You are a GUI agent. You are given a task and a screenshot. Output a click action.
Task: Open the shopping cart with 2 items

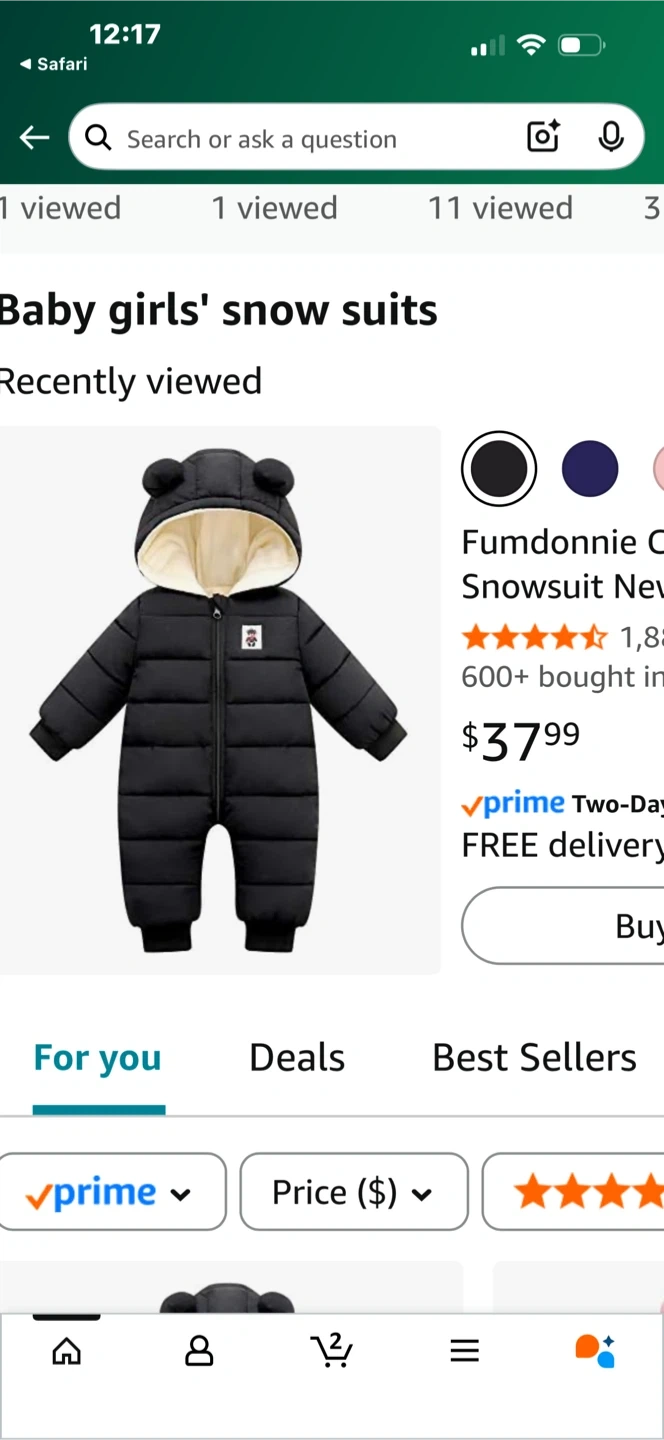332,1351
